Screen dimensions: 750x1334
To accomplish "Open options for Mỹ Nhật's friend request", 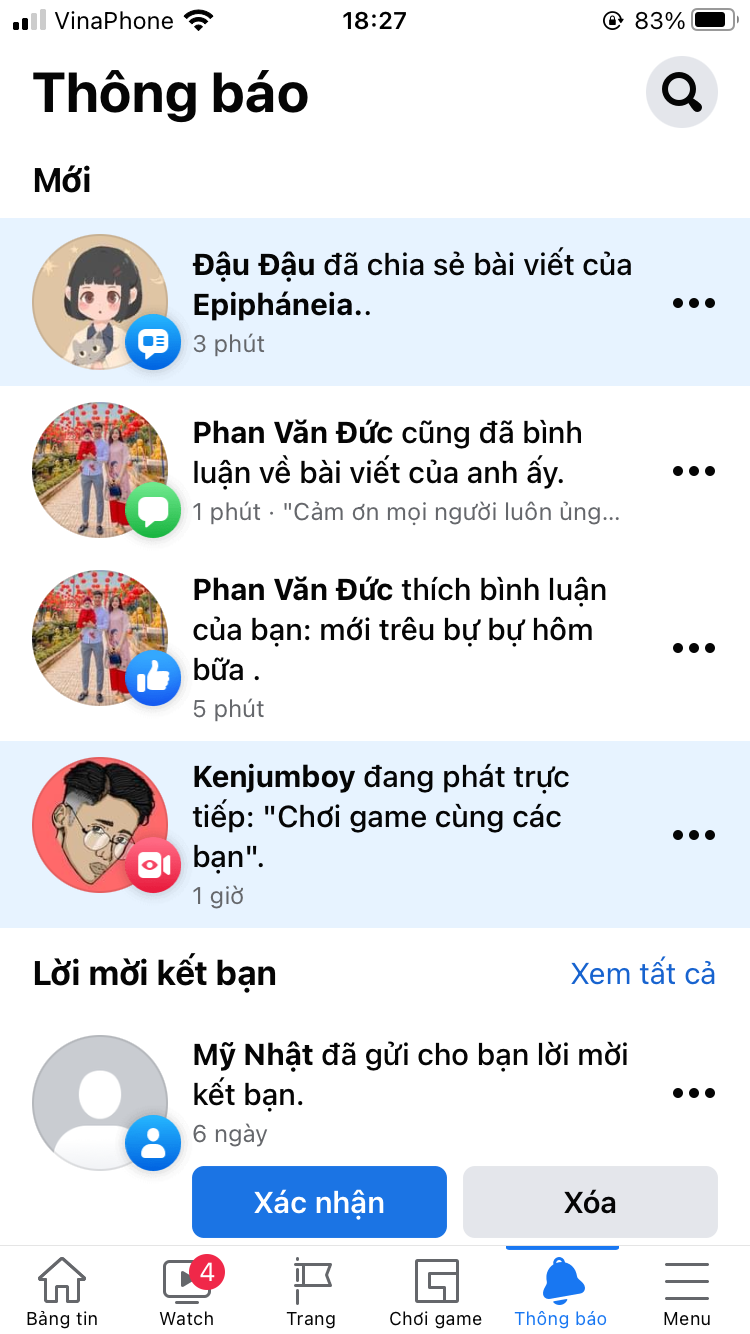I will click(694, 1093).
